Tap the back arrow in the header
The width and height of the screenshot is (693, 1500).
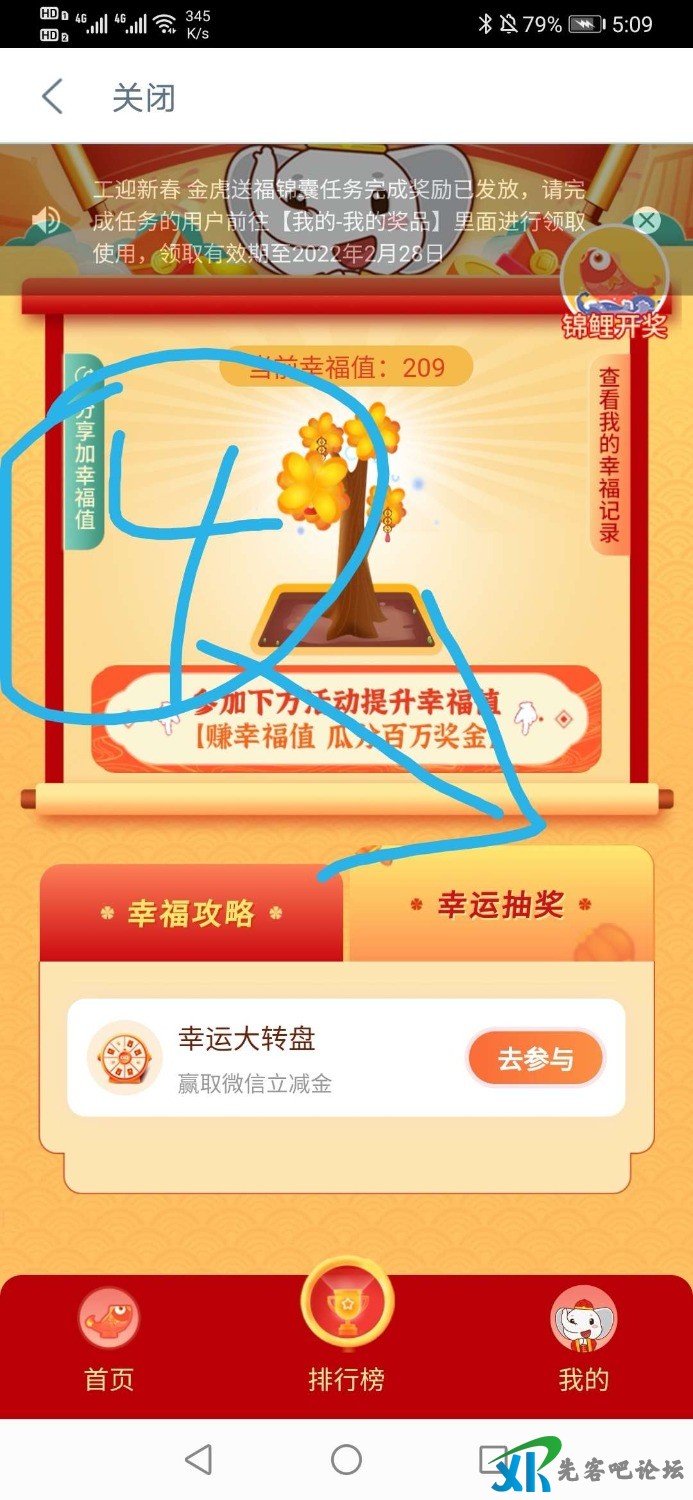tap(52, 97)
